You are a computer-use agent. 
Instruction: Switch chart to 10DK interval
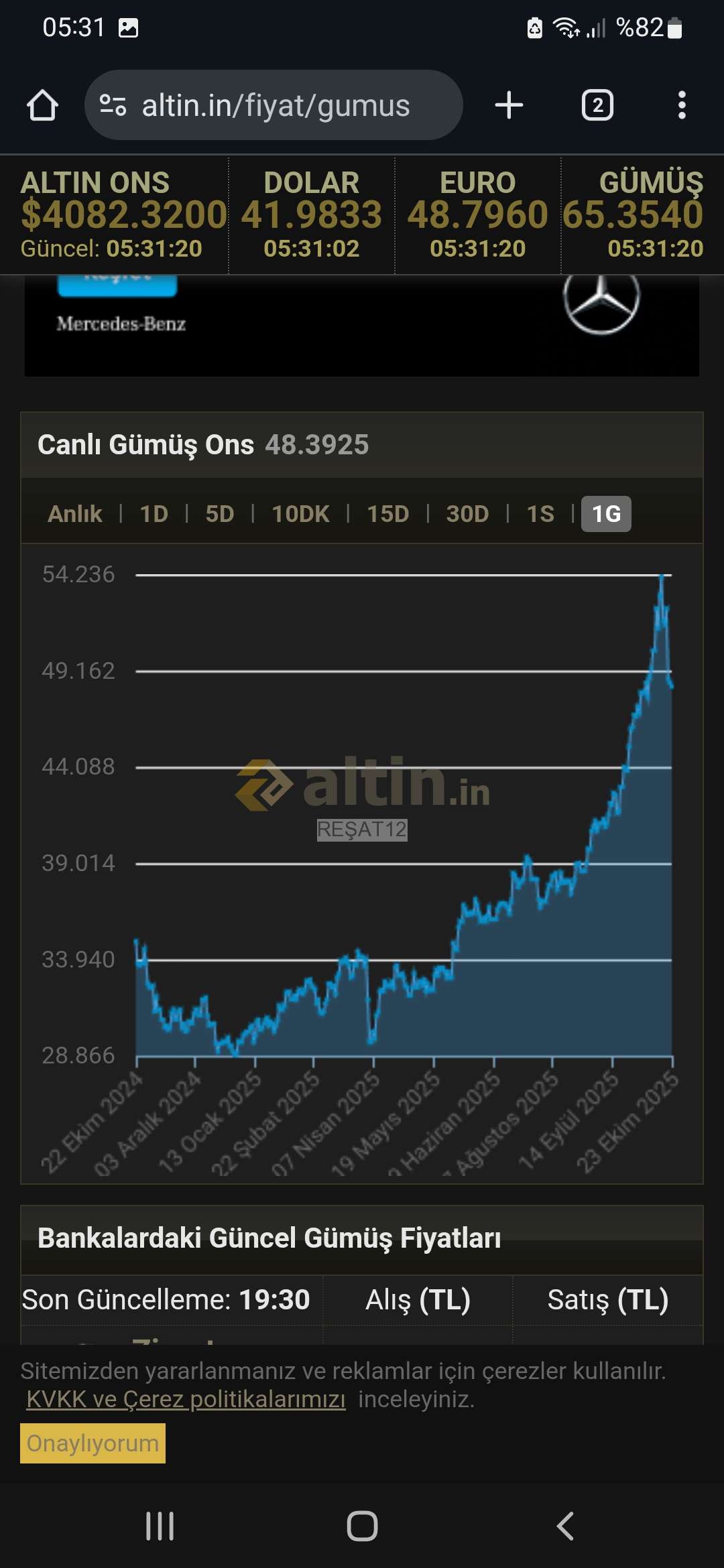click(x=300, y=514)
